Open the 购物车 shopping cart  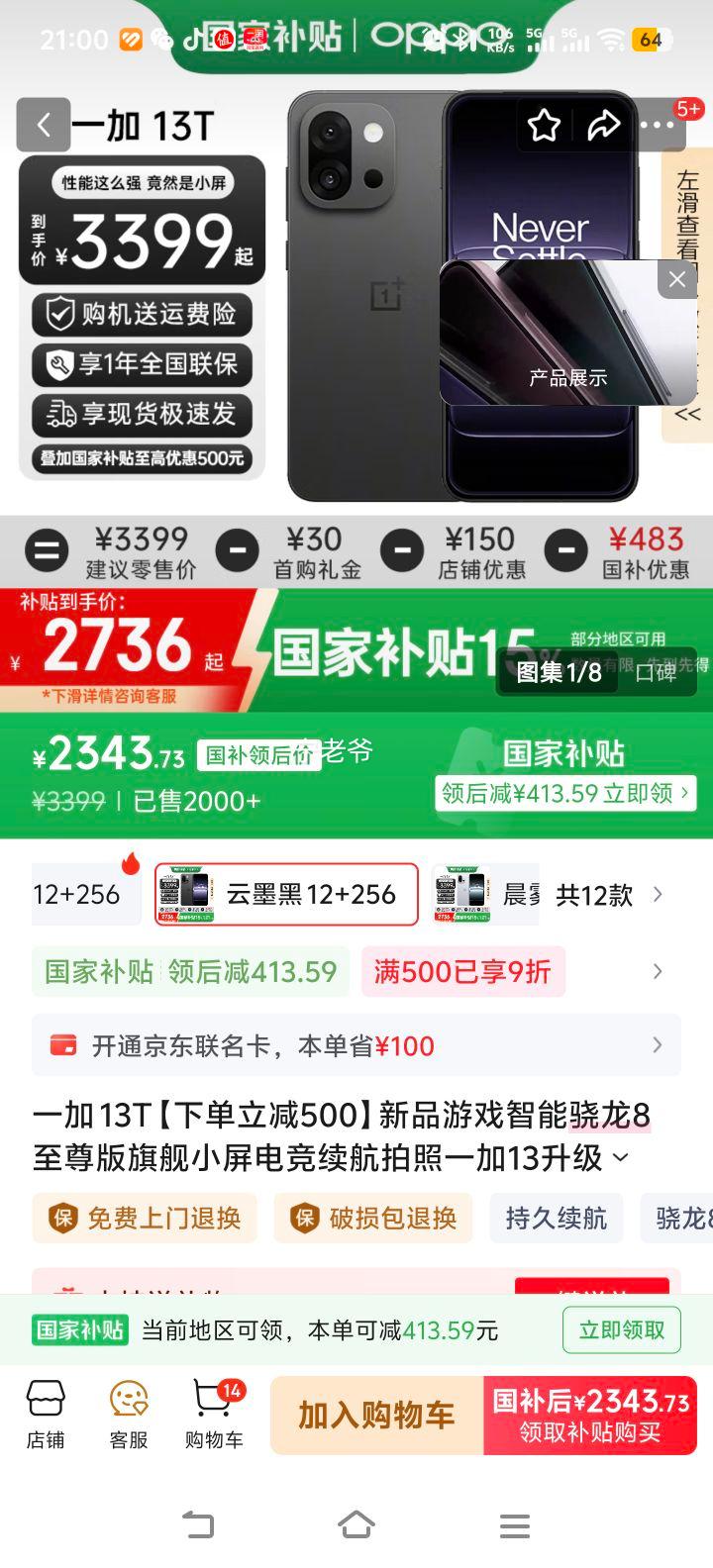click(214, 1416)
